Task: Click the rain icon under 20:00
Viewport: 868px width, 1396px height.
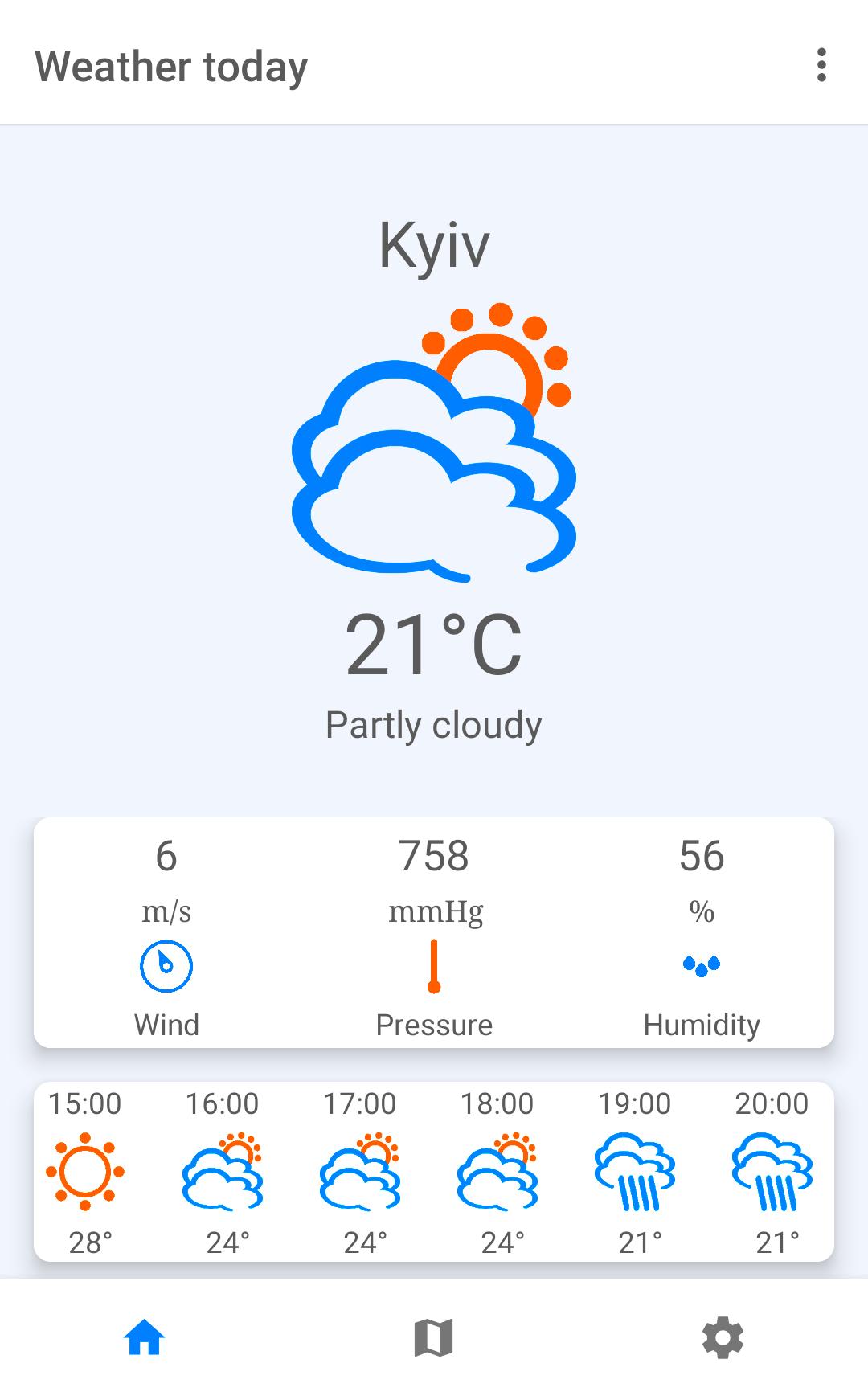Action: tap(774, 1173)
